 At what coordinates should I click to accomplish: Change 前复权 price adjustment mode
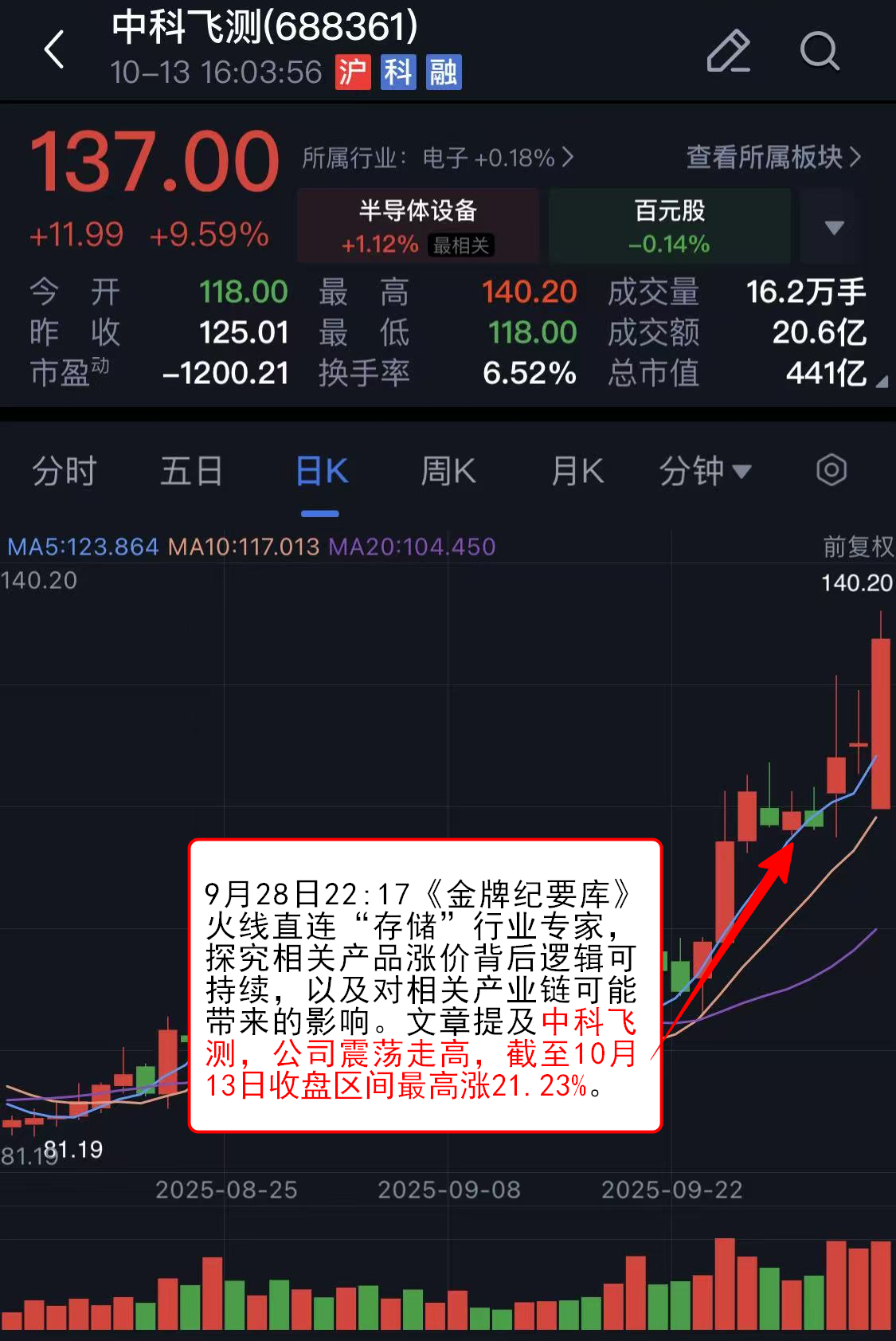coord(857,547)
